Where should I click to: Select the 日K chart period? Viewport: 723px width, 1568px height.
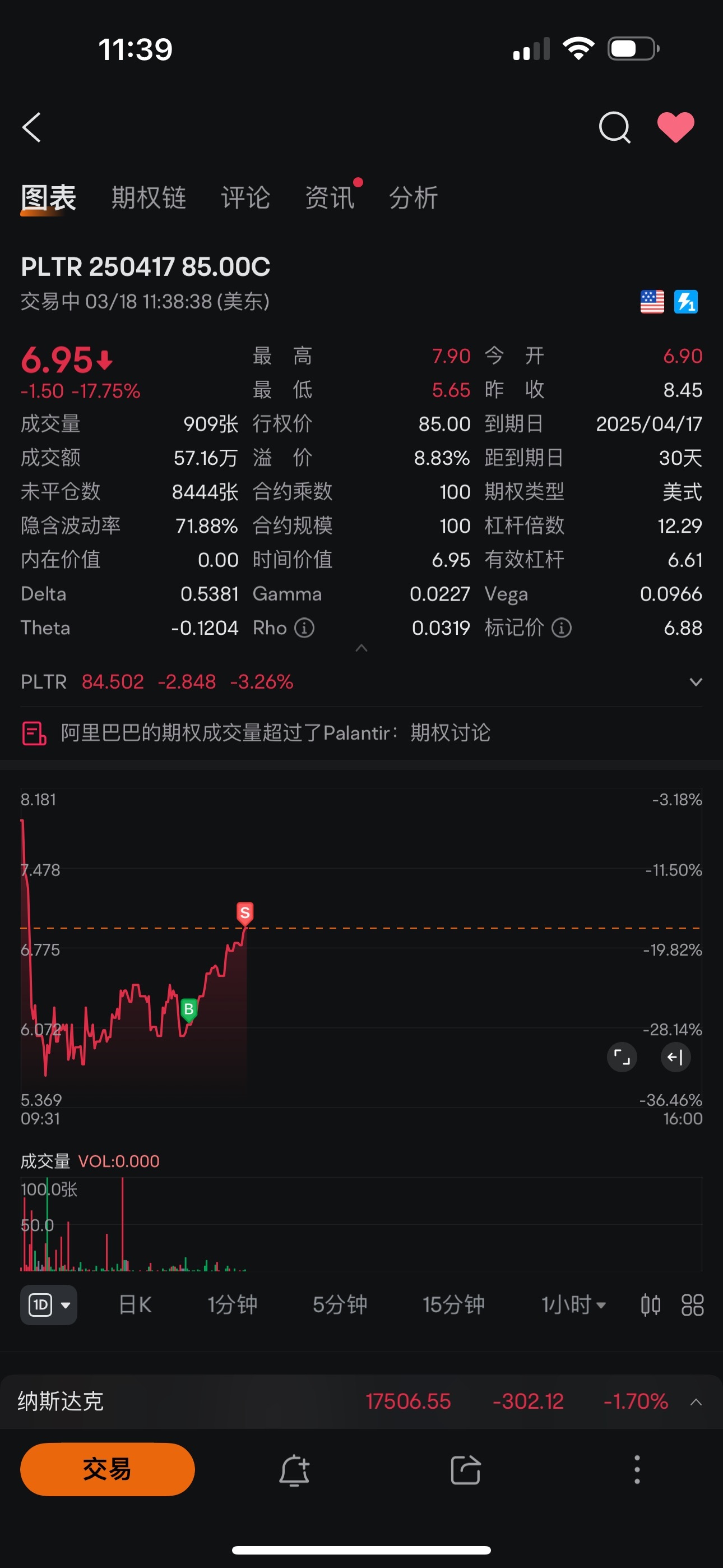(x=135, y=1304)
